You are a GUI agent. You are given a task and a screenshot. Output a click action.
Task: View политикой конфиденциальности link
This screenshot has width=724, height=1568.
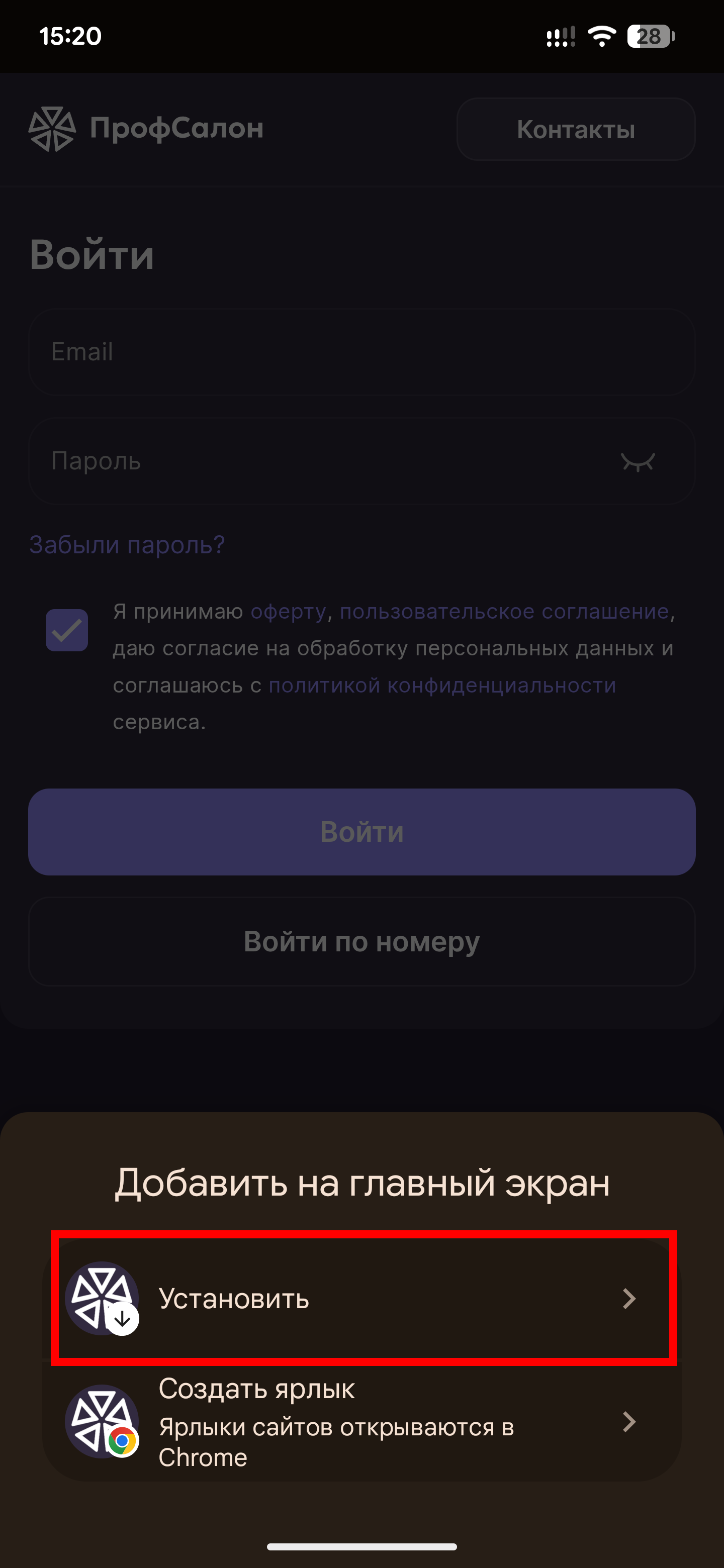[442, 685]
